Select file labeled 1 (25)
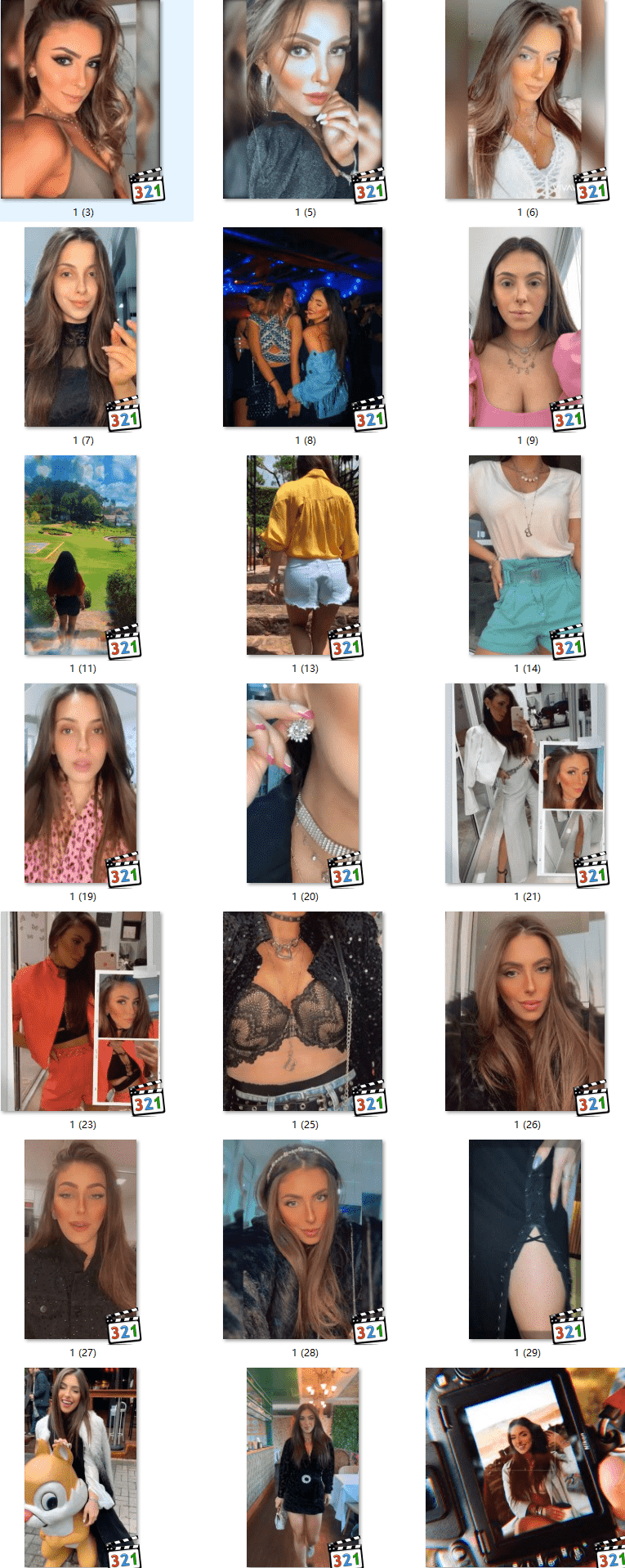The image size is (625, 1568). tap(303, 1011)
